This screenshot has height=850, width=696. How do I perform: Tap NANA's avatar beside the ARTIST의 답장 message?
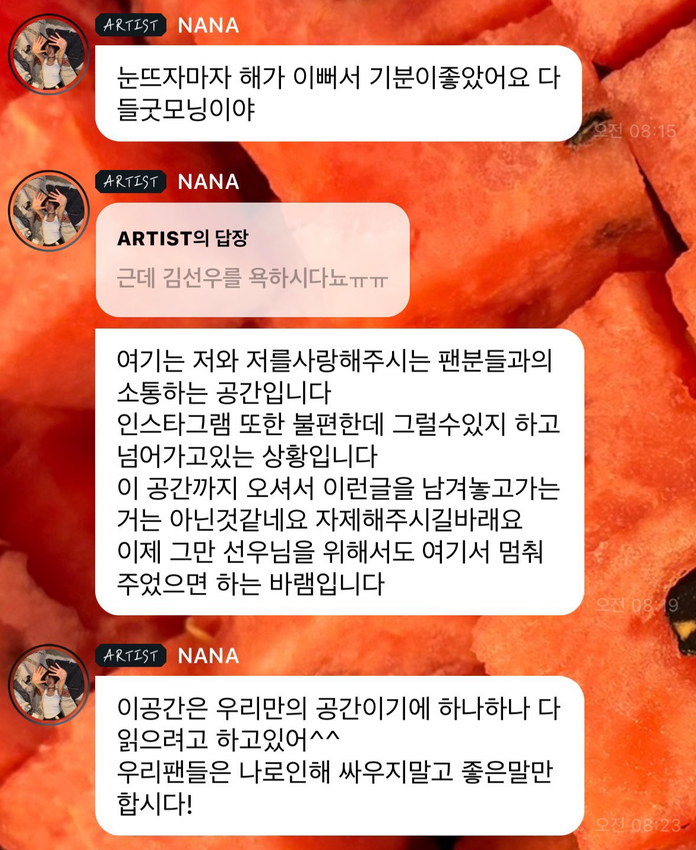pos(49,211)
